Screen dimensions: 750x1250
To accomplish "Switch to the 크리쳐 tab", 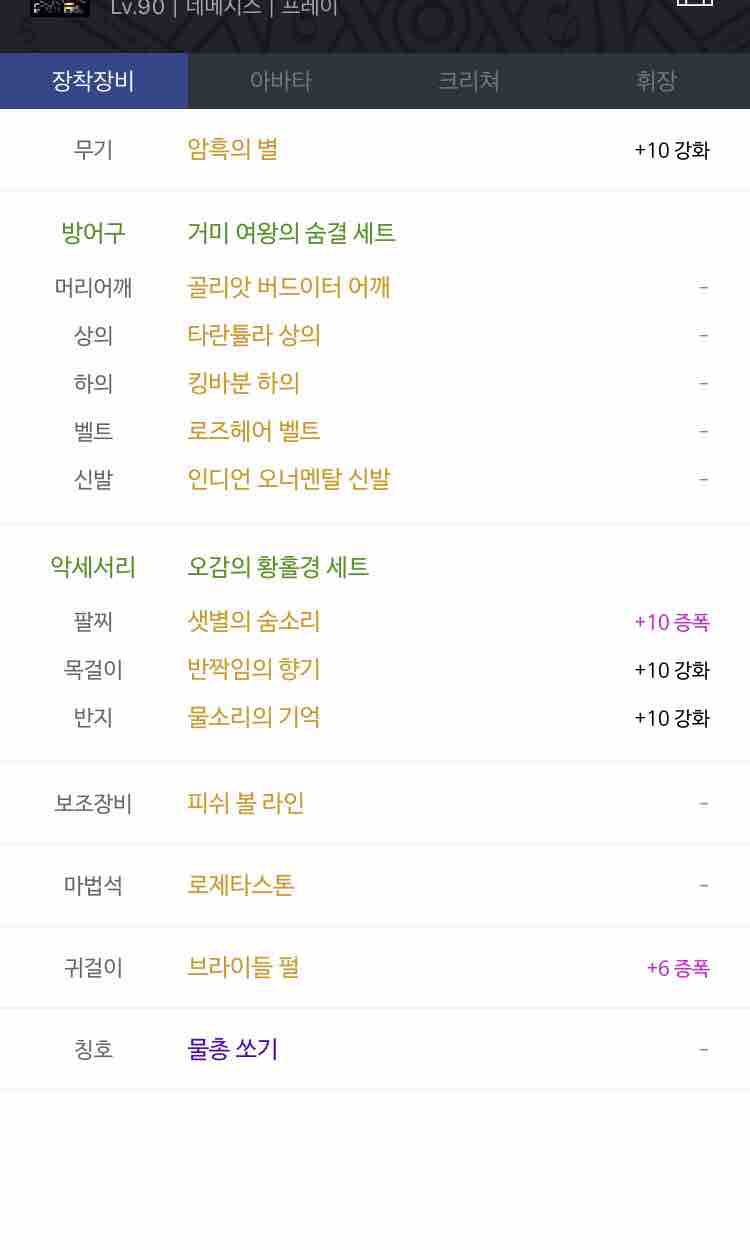I will [x=469, y=81].
